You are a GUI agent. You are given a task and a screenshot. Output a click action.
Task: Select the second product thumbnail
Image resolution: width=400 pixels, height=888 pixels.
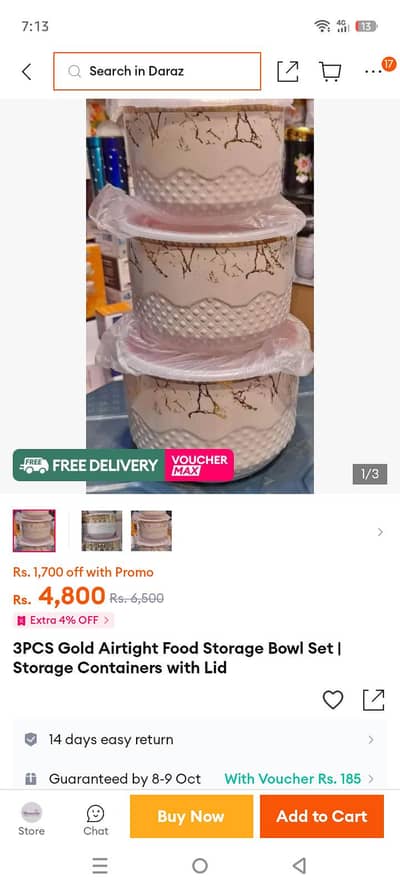[101, 531]
